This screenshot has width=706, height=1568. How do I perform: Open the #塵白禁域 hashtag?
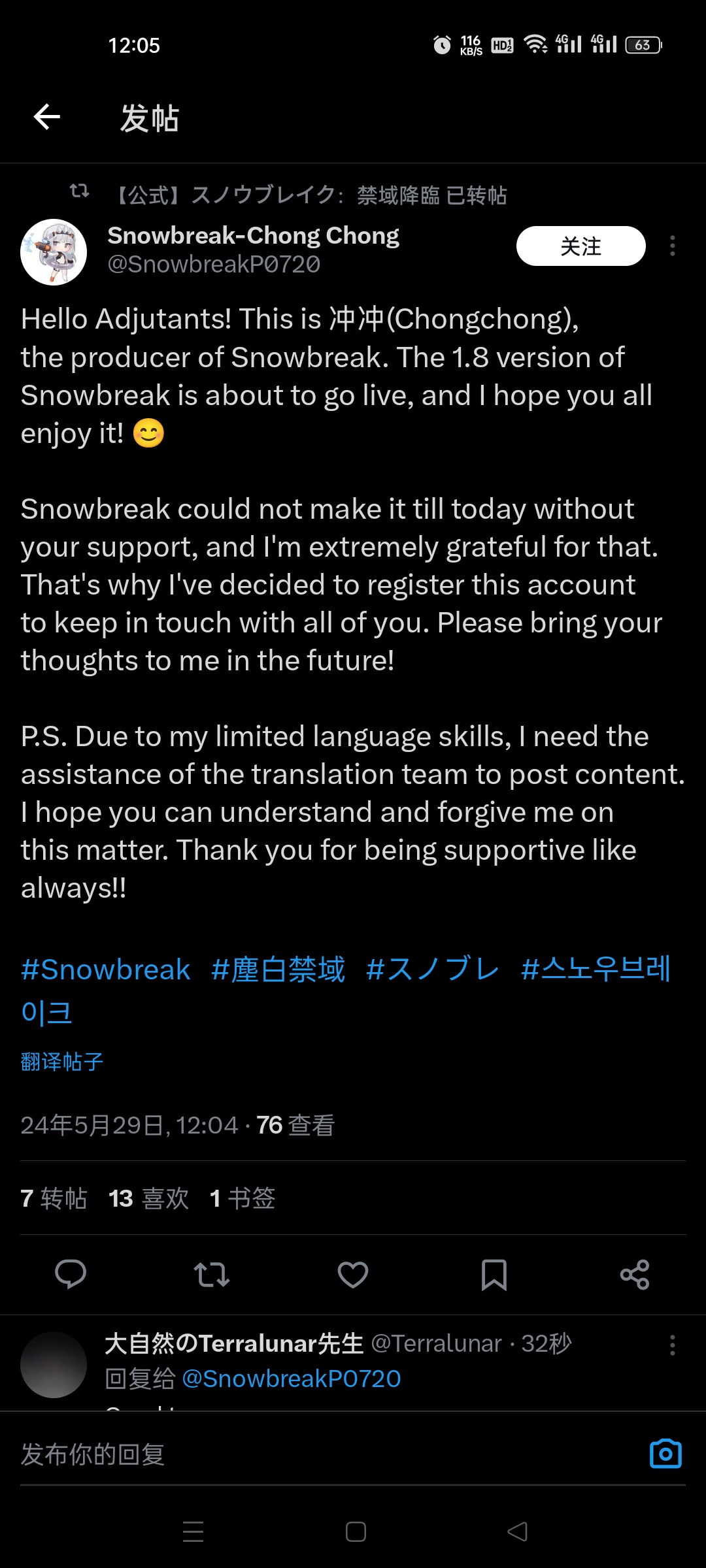point(278,970)
